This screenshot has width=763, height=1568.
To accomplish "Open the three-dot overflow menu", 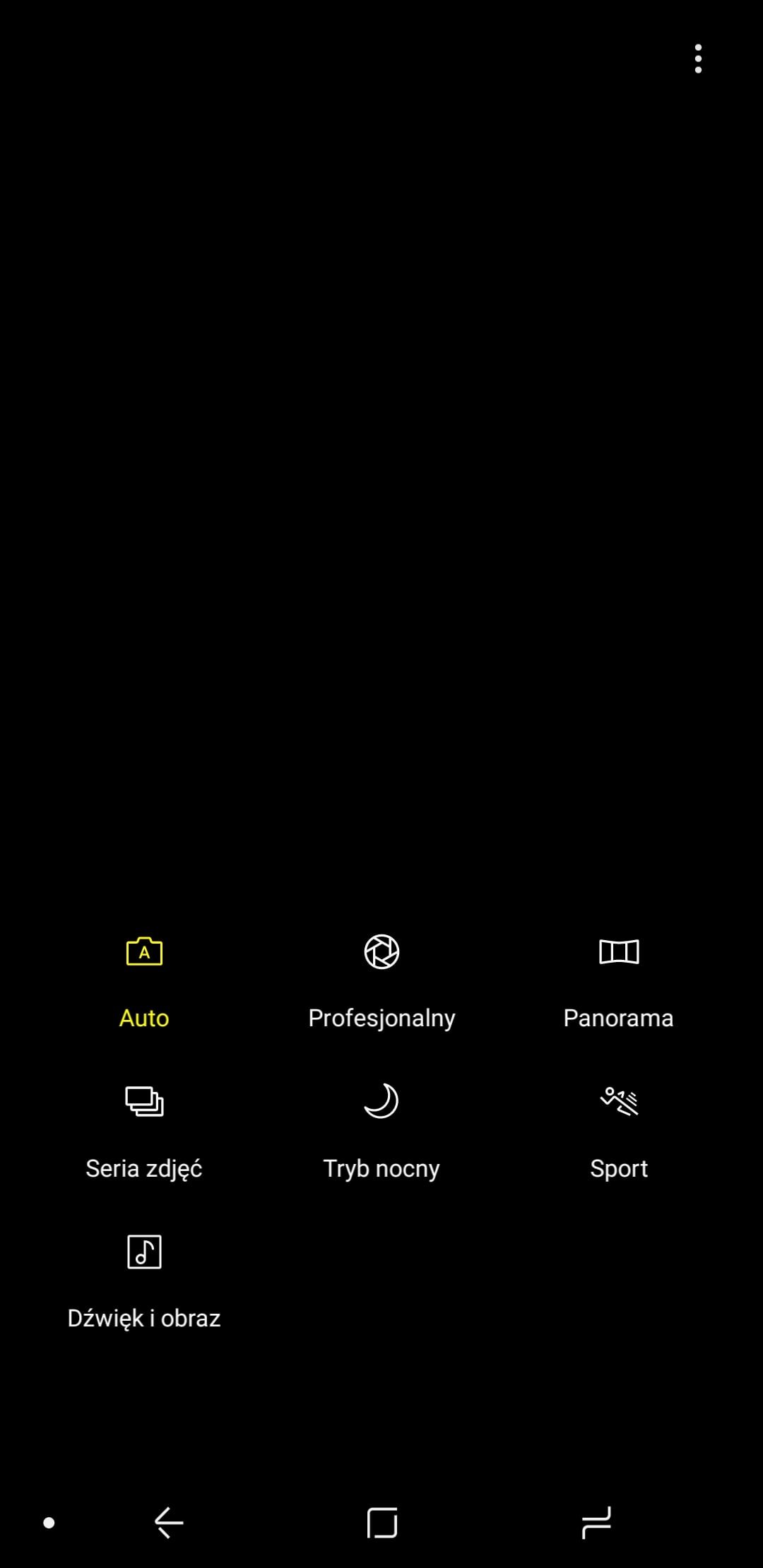I will (x=698, y=59).
